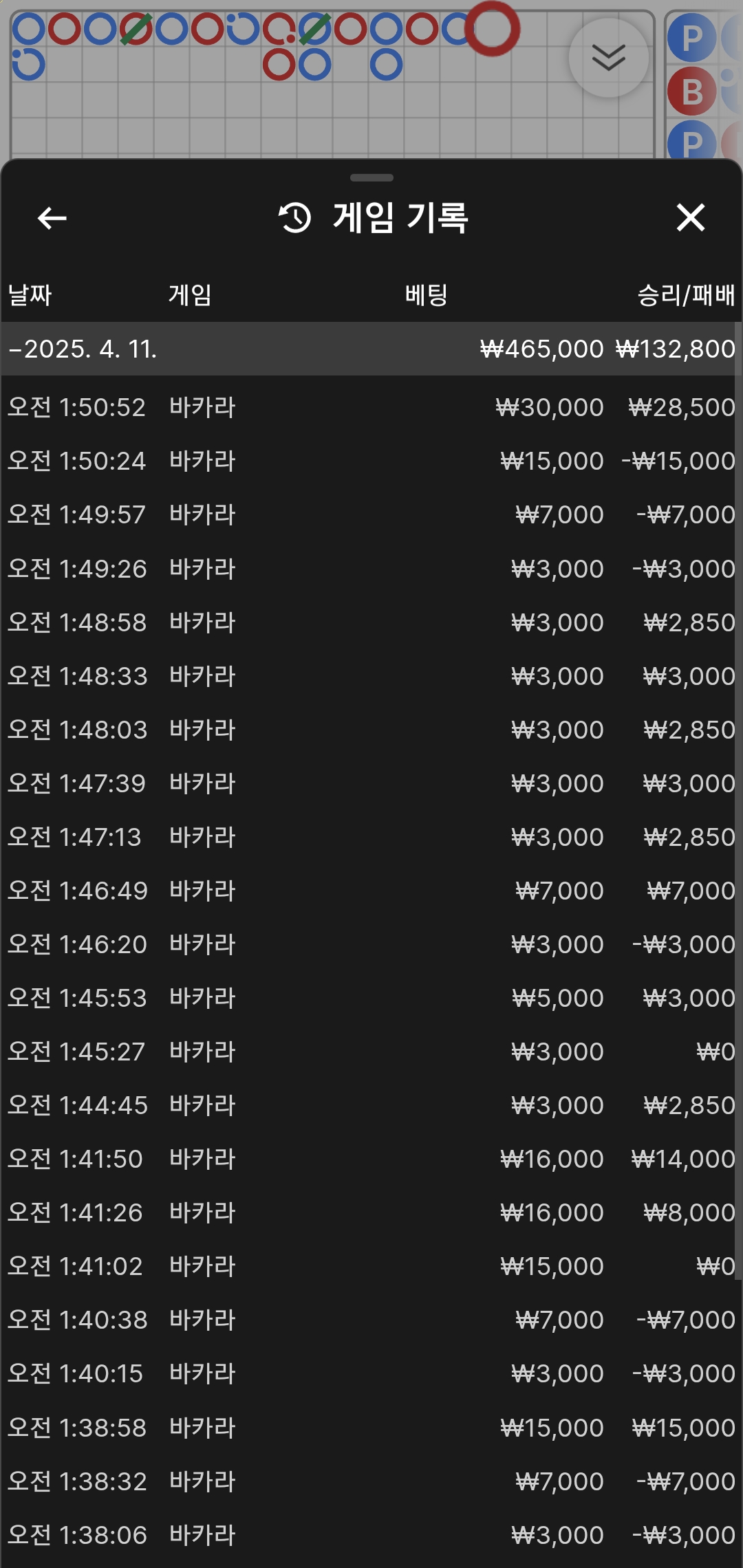
Task: Open the baccarat record at 1:50:52
Action: (x=371, y=407)
